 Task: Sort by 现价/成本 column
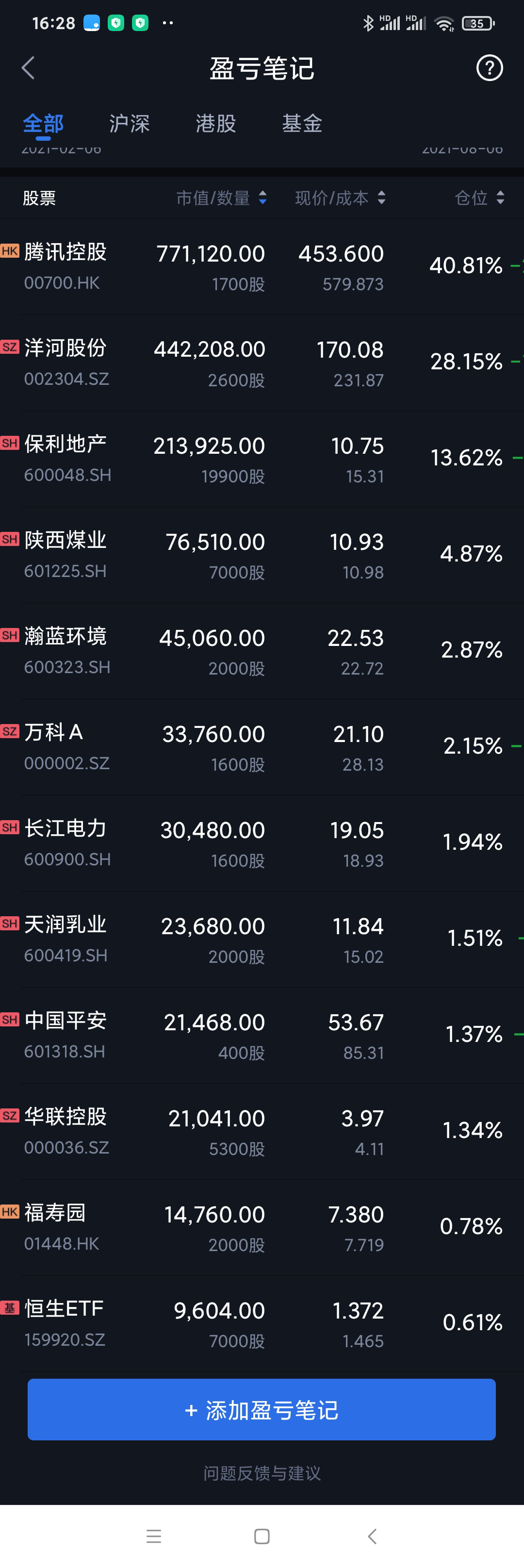pos(340,198)
